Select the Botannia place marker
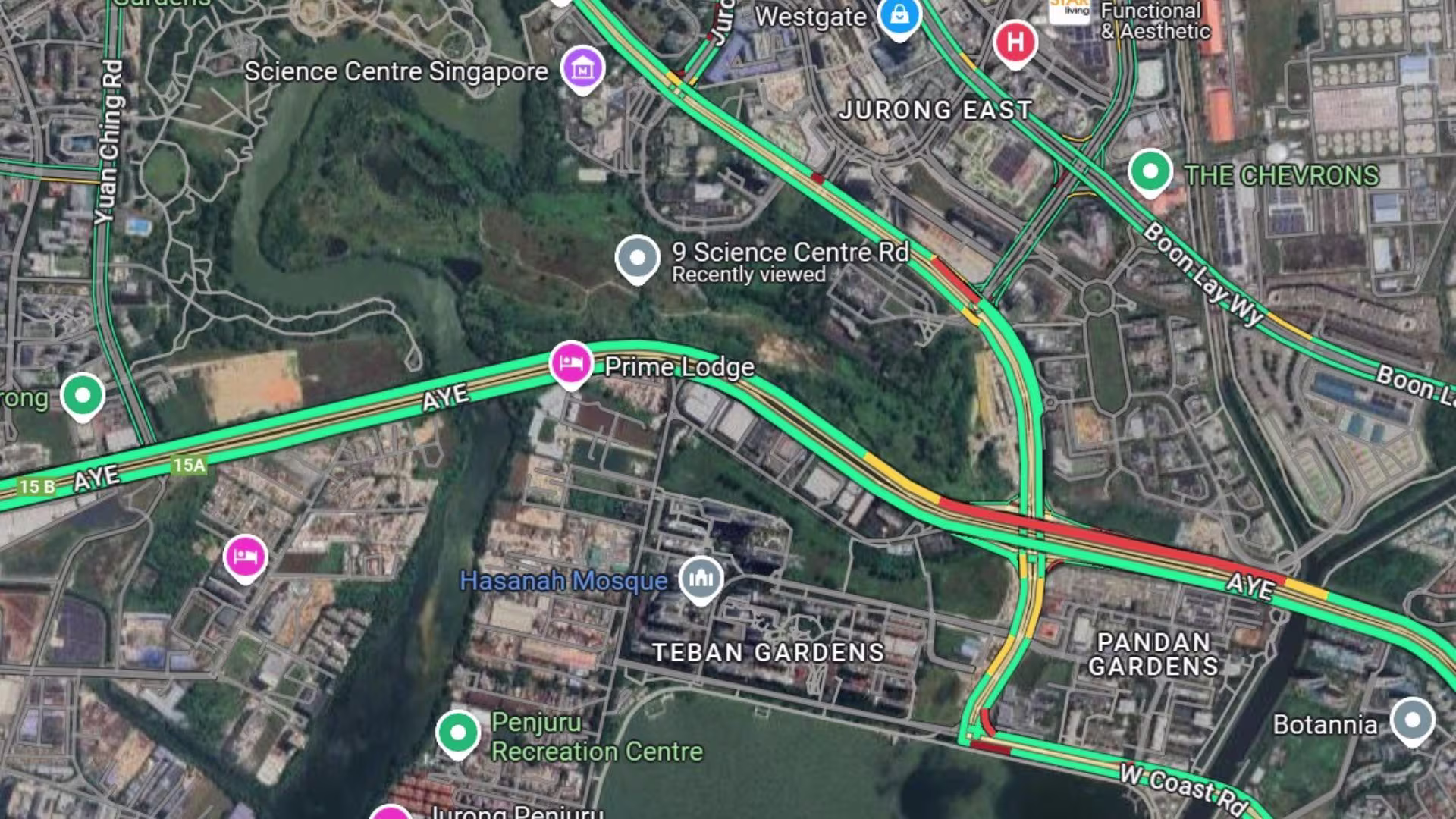 coord(1412,720)
